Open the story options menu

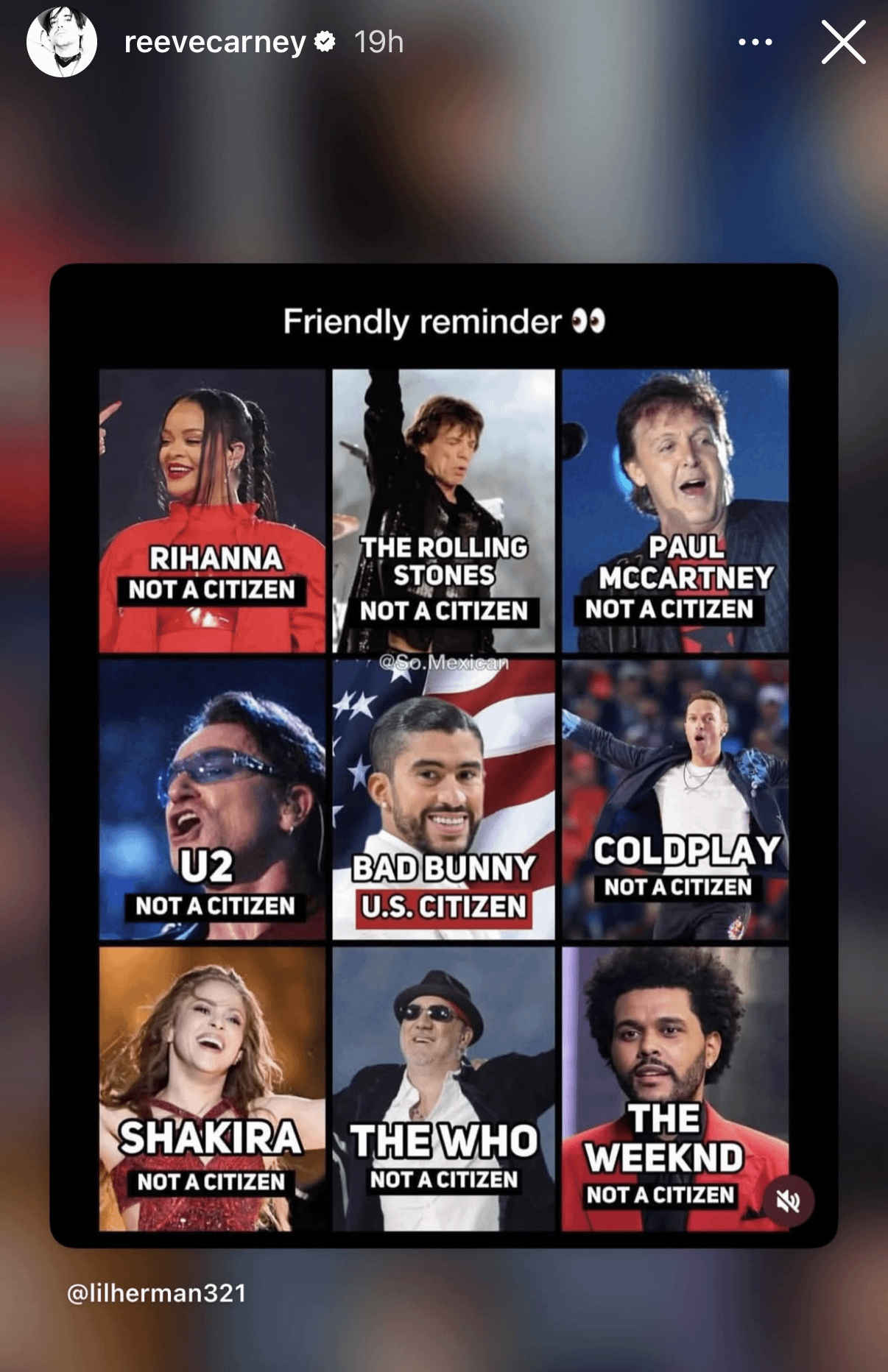click(755, 43)
